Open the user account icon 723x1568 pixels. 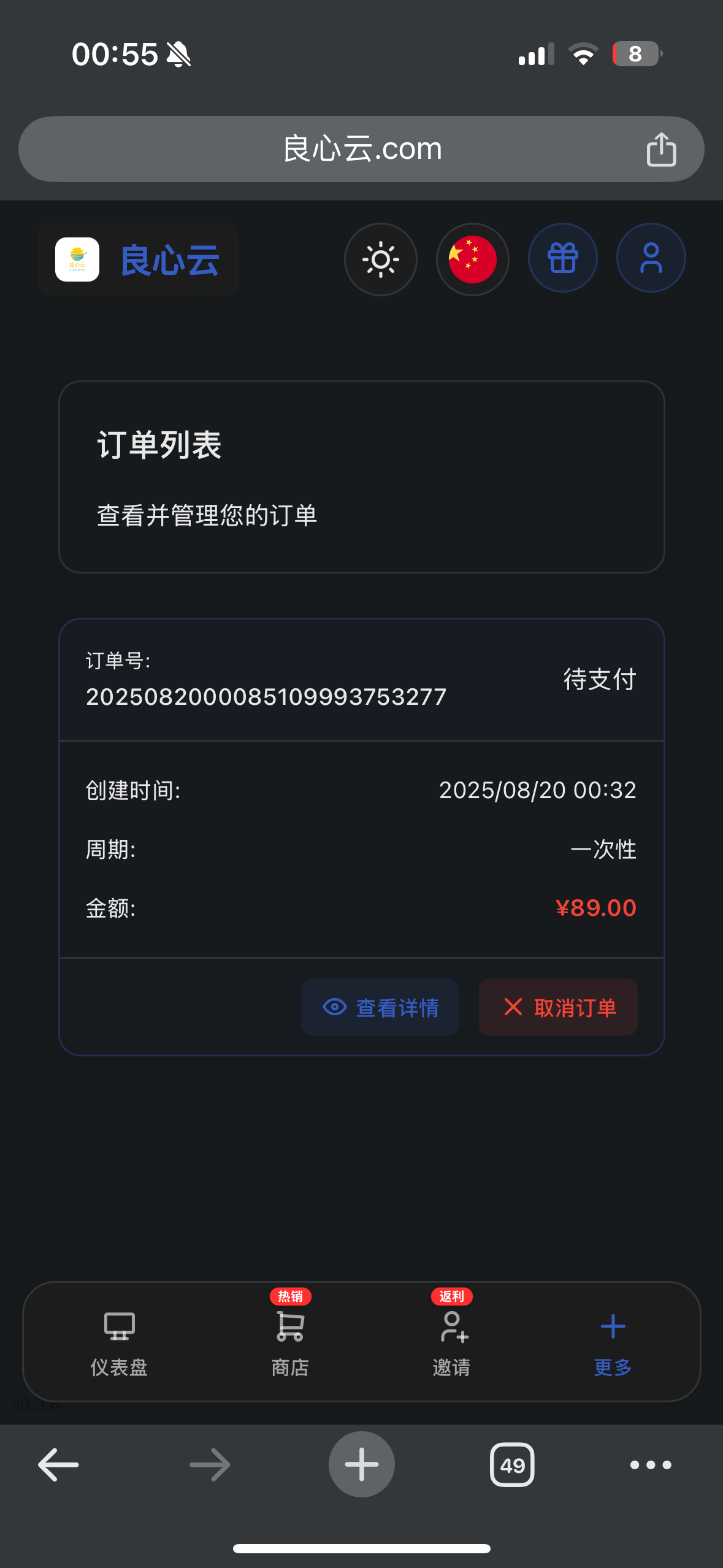click(x=651, y=258)
